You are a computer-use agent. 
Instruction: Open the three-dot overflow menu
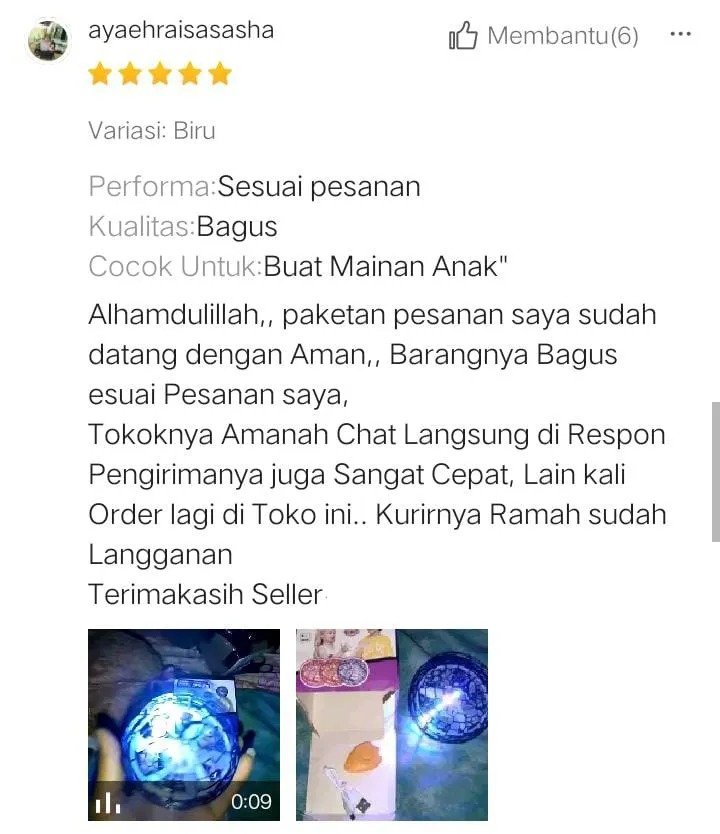coord(681,34)
